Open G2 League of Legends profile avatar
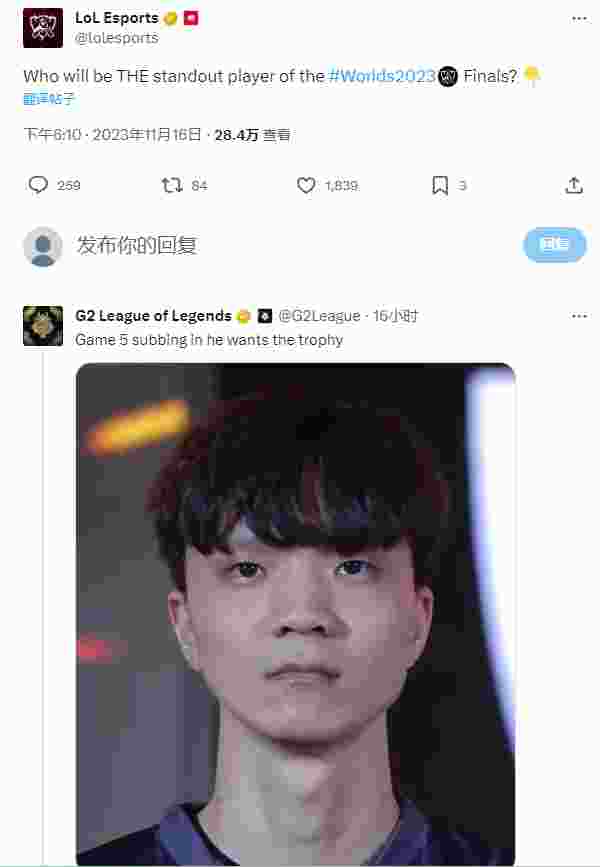Viewport: 600px width, 867px height. click(43, 326)
